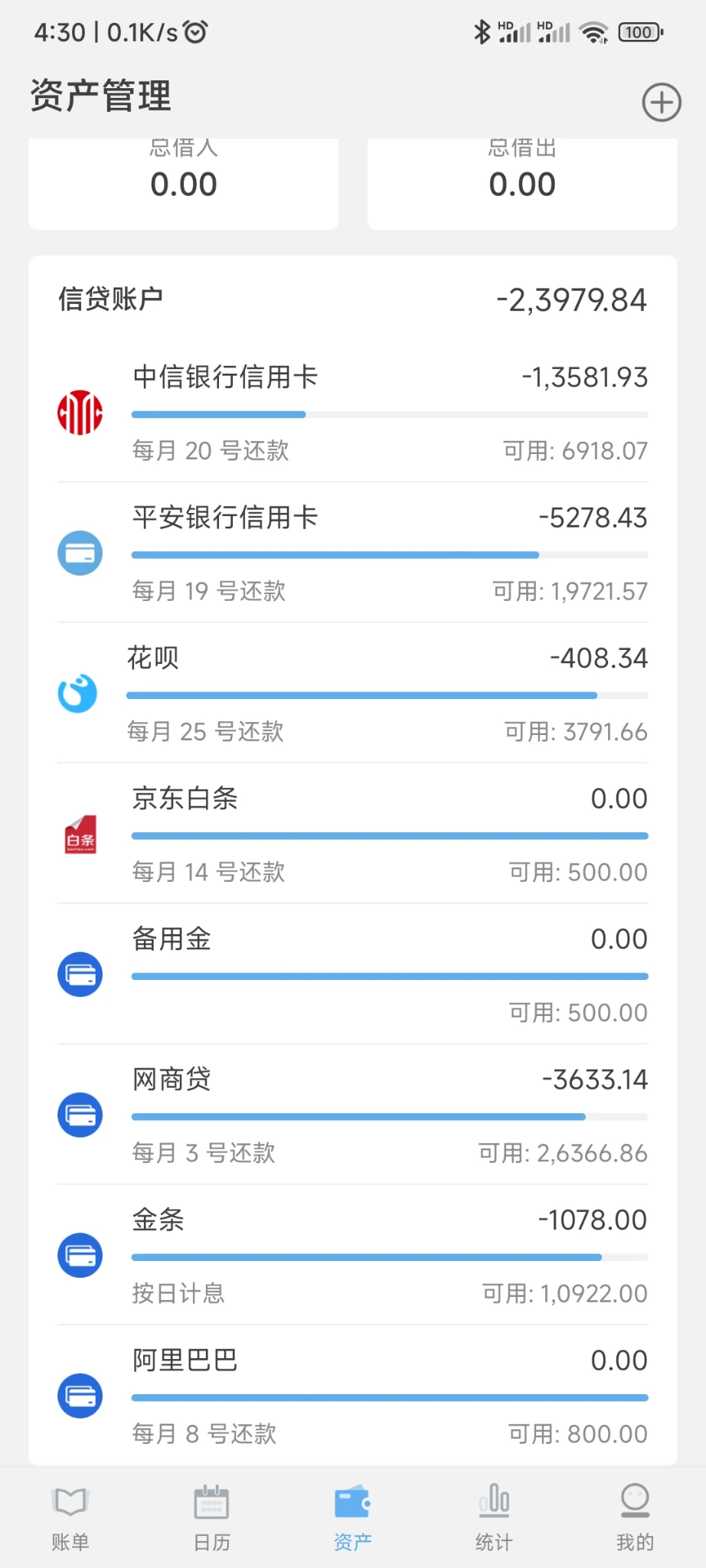
Task: Go to the 日历 tab
Action: (x=212, y=1519)
